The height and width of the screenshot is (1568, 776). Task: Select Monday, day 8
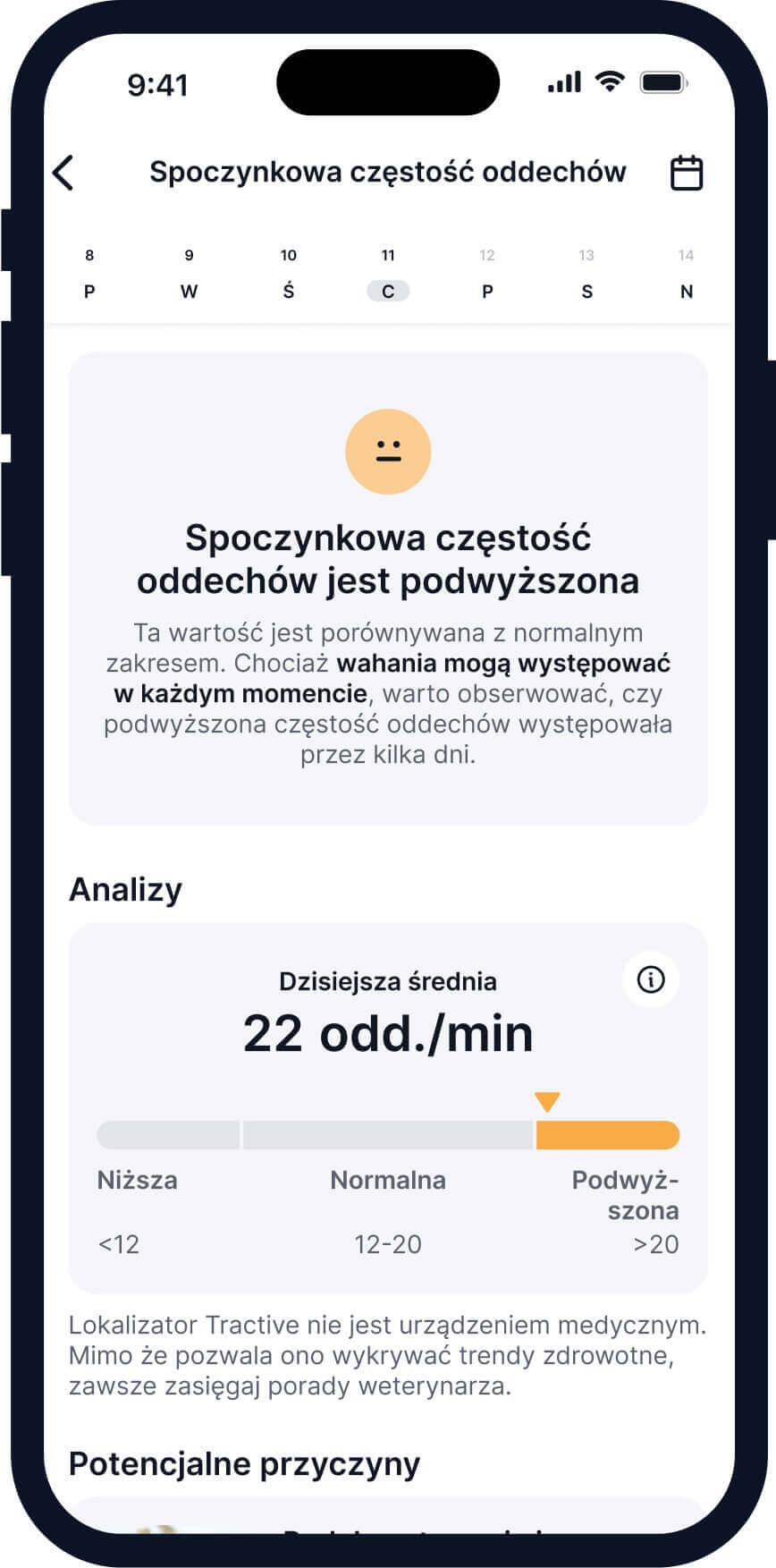[x=89, y=273]
